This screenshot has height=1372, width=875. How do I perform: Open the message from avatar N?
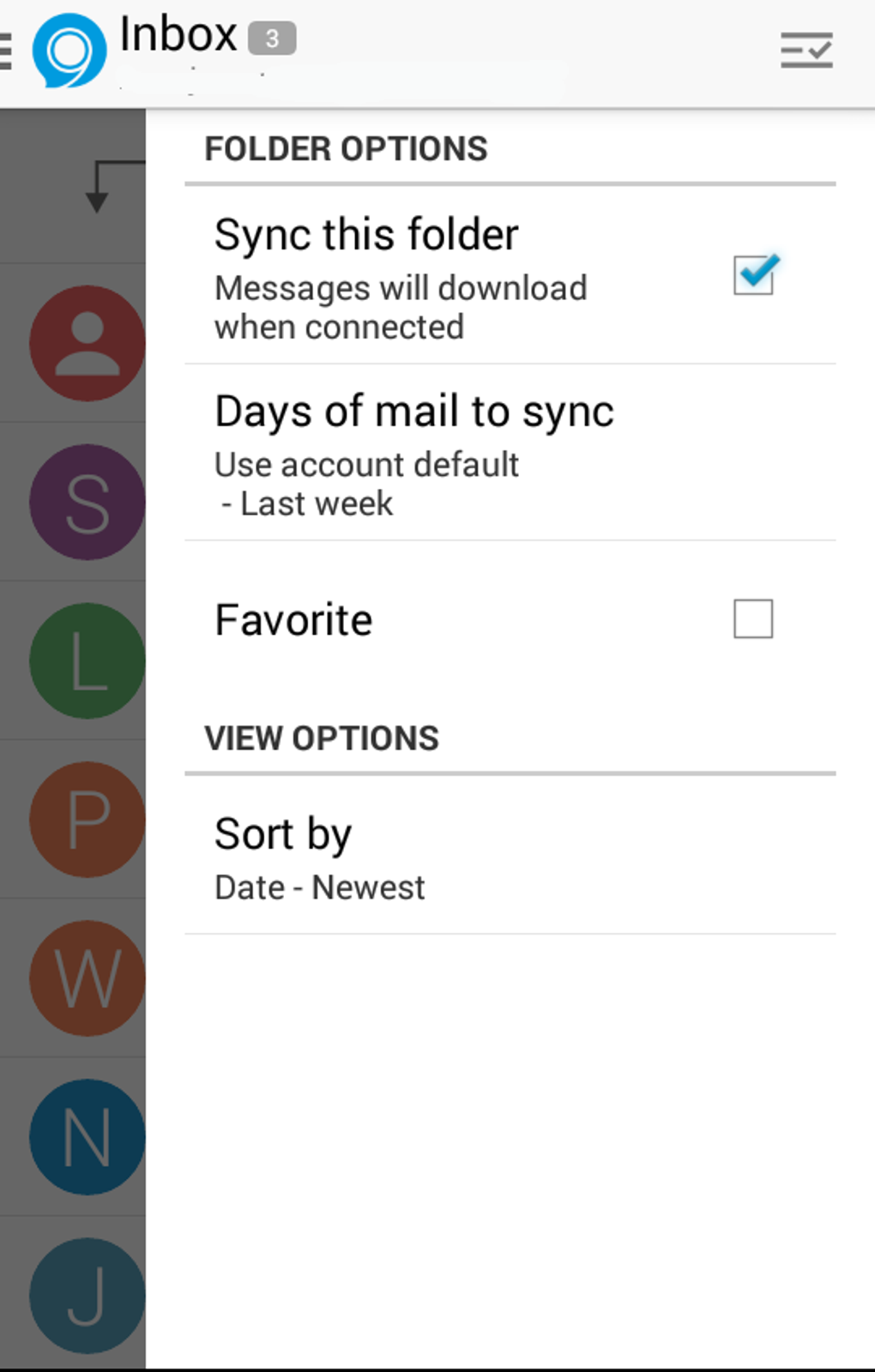[86, 1137]
